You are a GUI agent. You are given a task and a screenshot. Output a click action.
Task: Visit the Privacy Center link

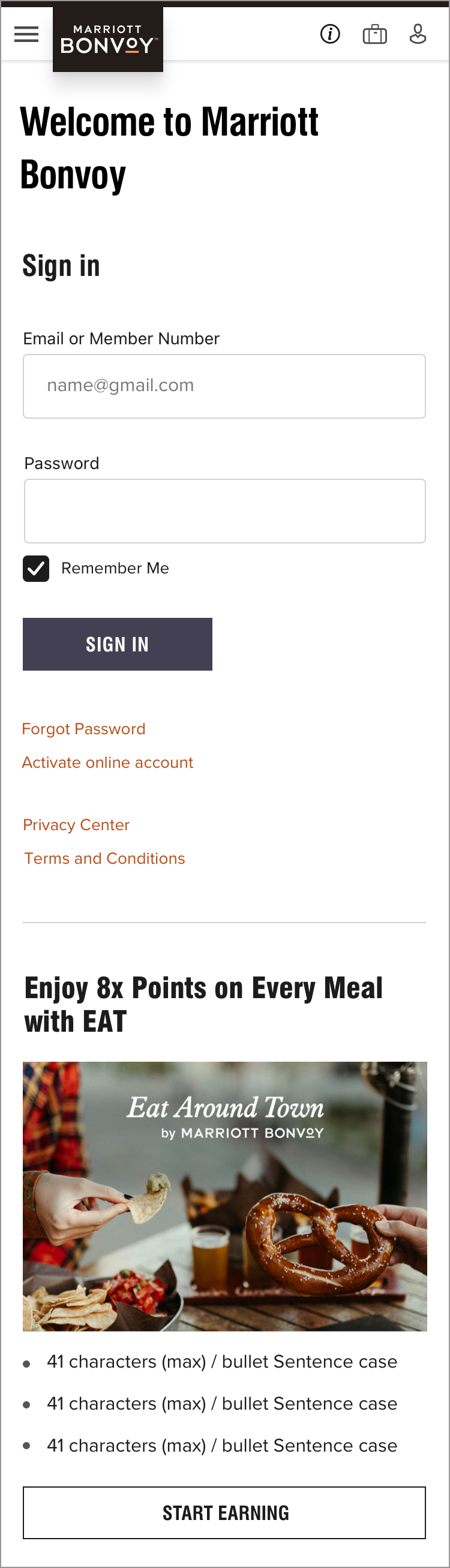[x=76, y=825]
